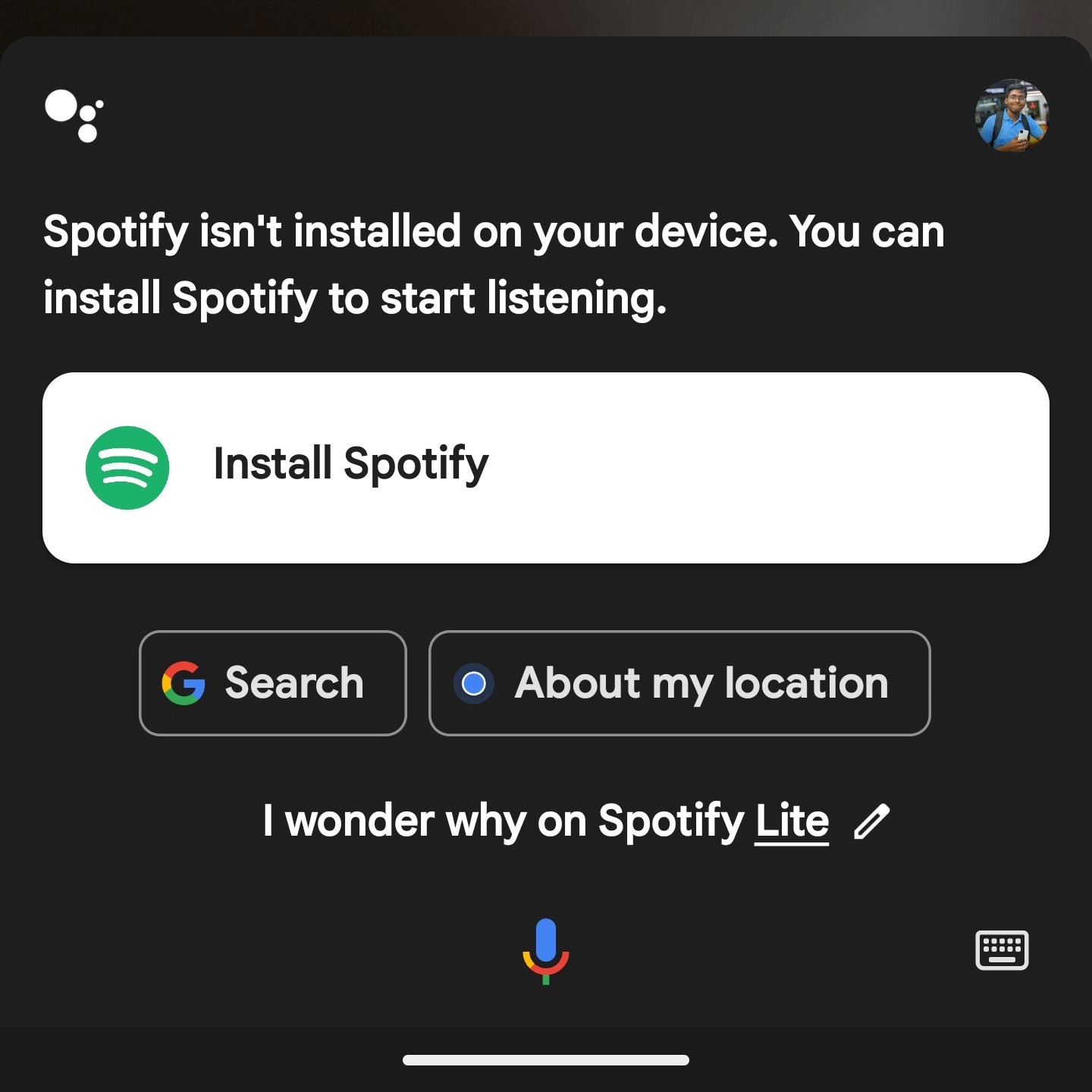Open the Google Assistant logo
This screenshot has height=1092, width=1092.
[x=74, y=115]
